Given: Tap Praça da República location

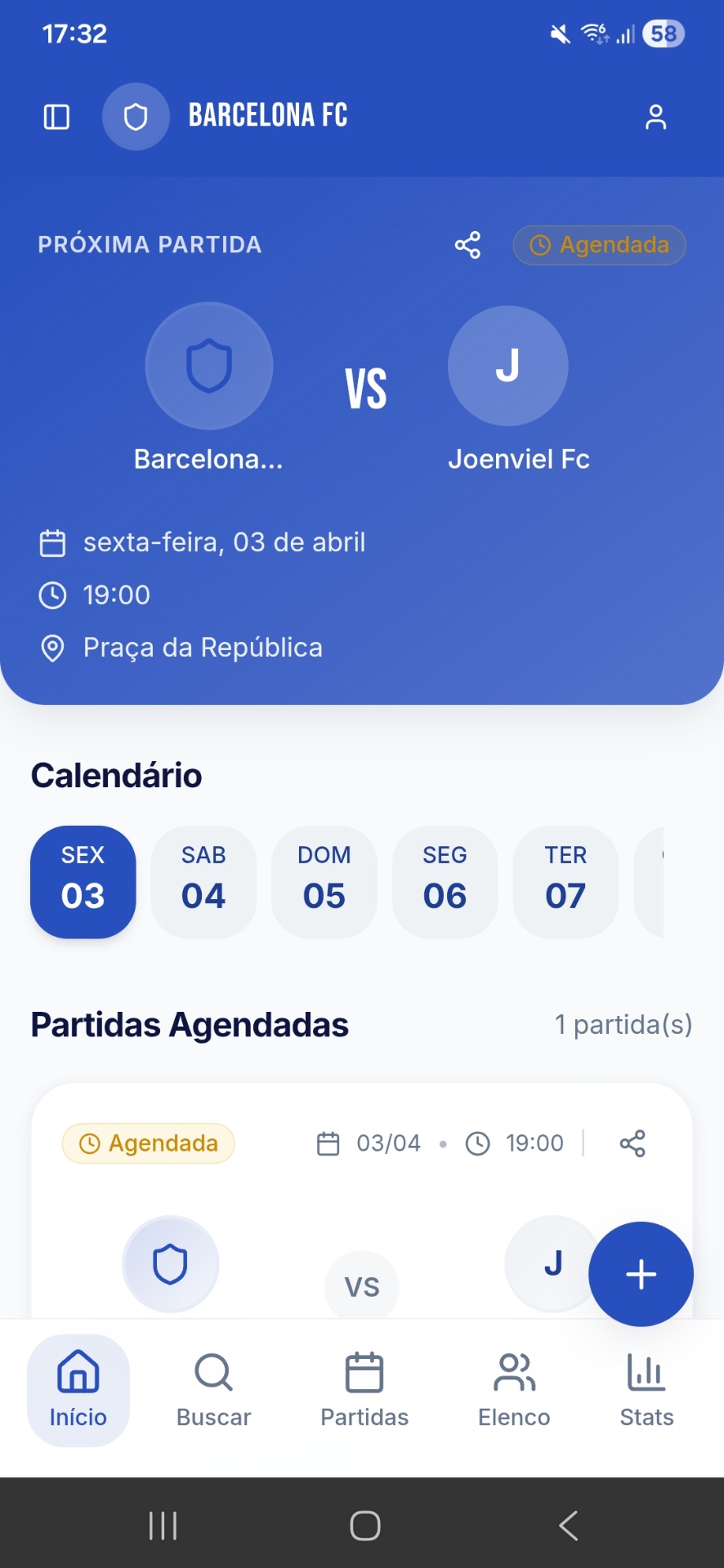Looking at the screenshot, I should pyautogui.click(x=203, y=647).
